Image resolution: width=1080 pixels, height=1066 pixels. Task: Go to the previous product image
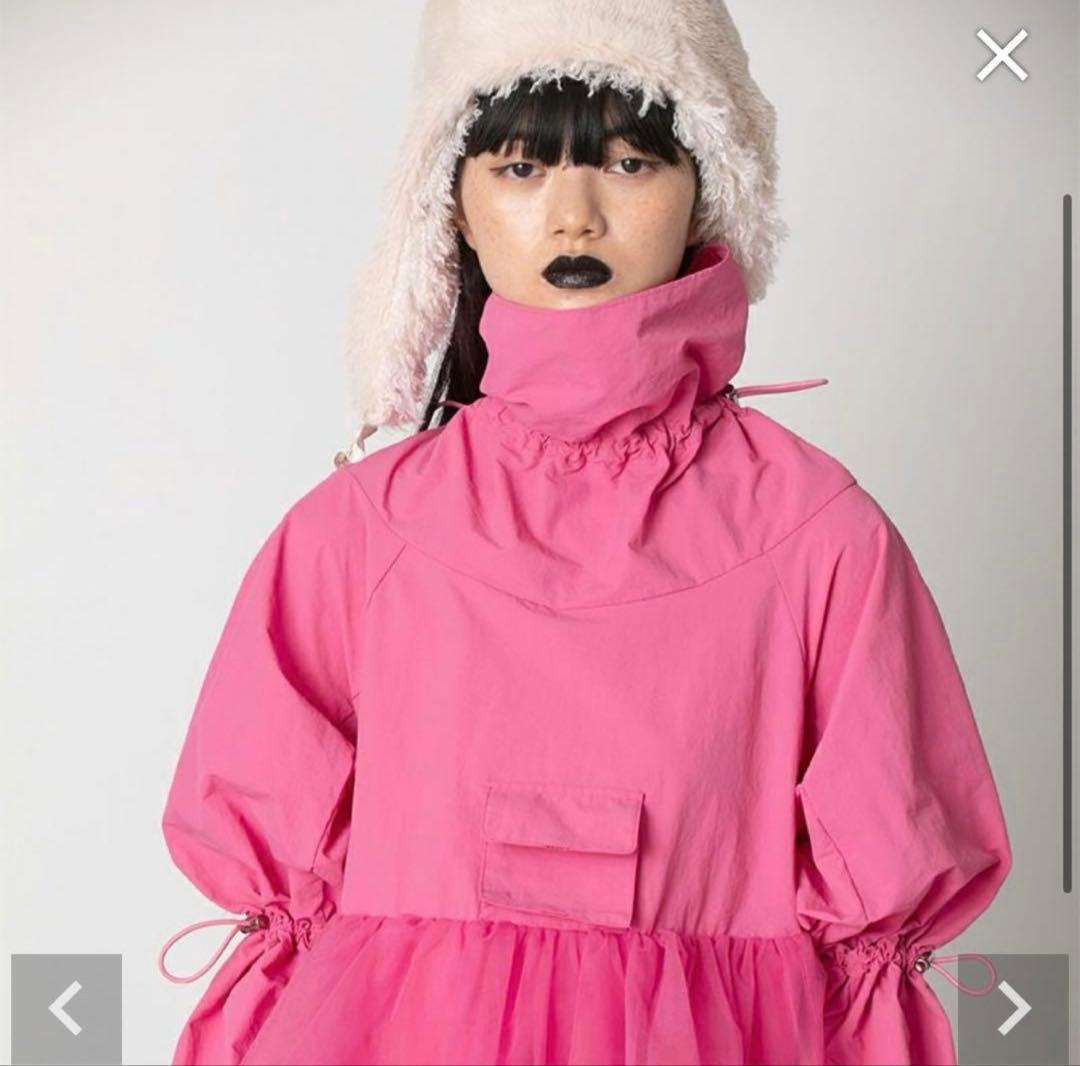click(66, 1008)
